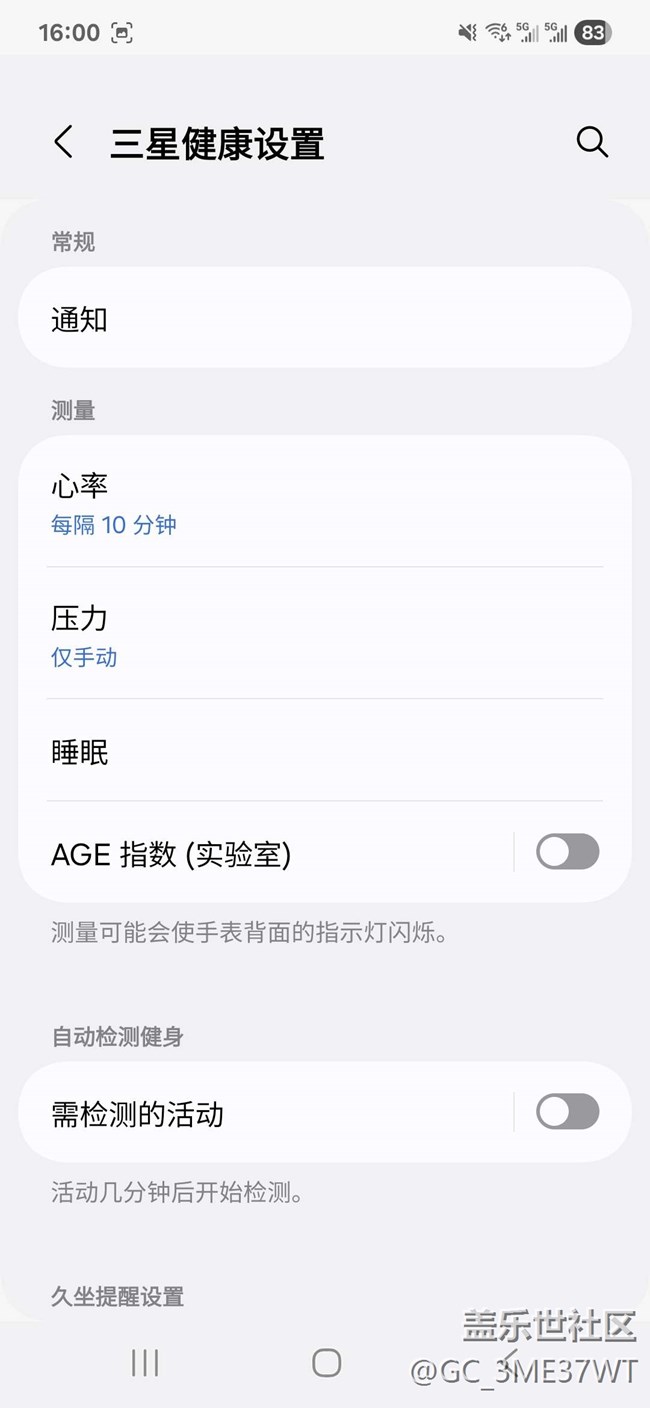This screenshot has width=650, height=1408.
Task: Open the 通知 settings row
Action: (325, 317)
